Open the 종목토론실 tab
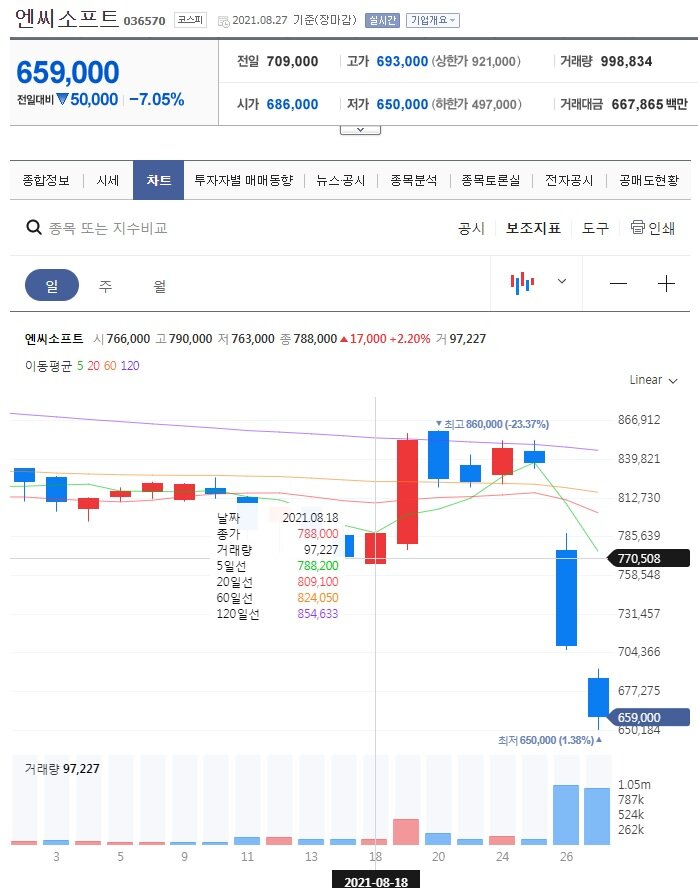The height and width of the screenshot is (888, 698). (490, 180)
